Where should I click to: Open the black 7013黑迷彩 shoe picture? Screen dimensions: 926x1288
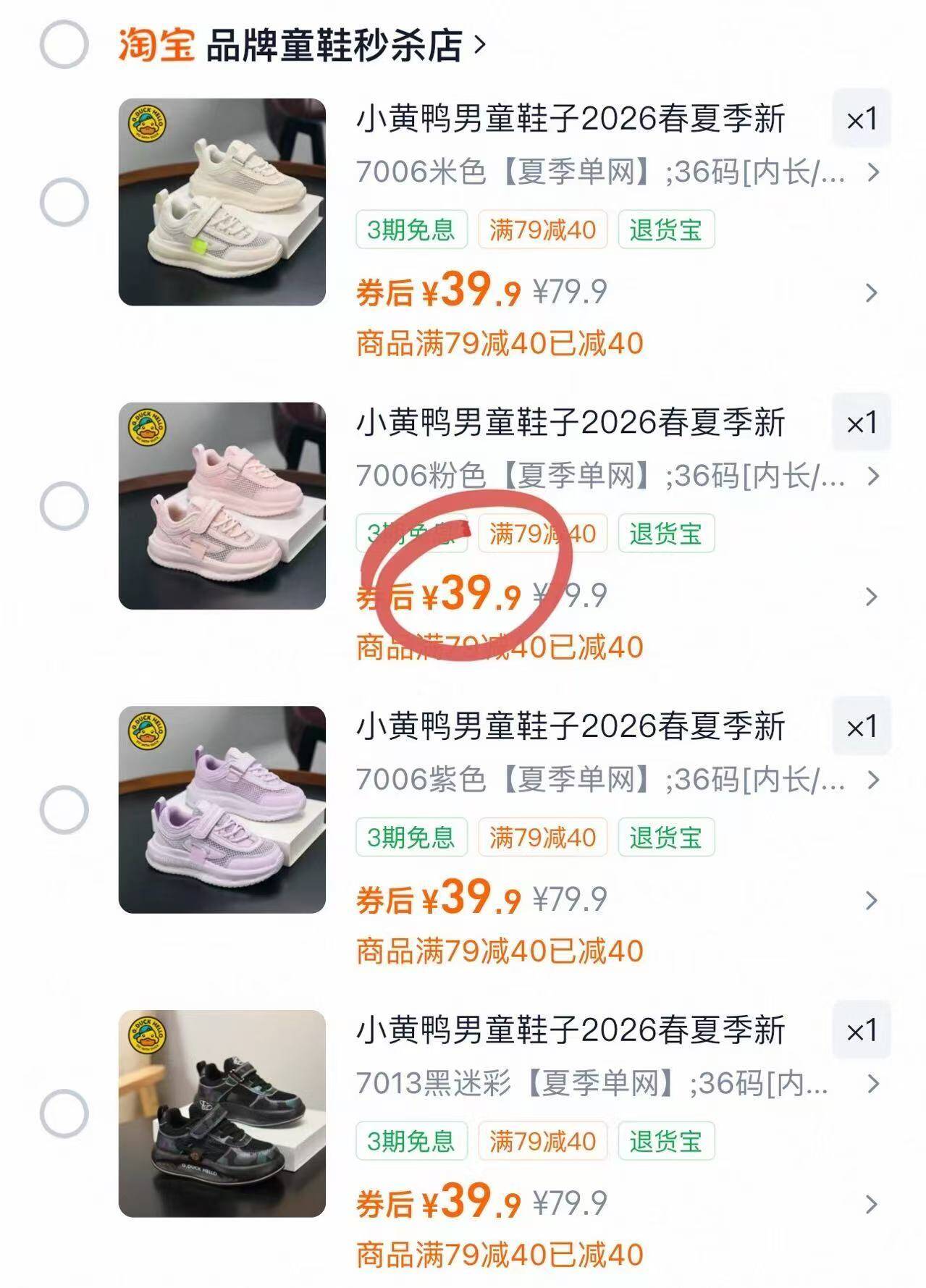coord(222,1113)
